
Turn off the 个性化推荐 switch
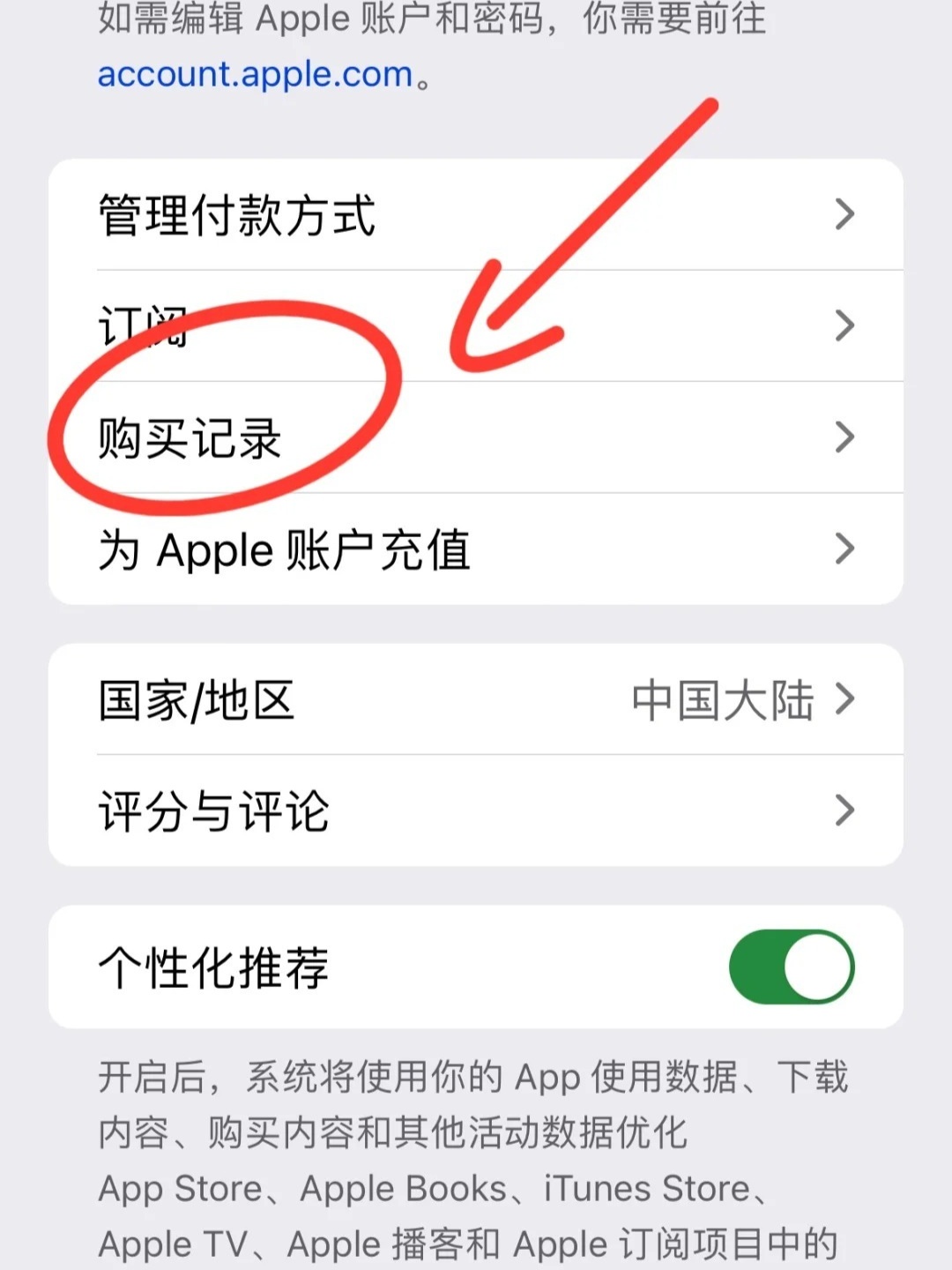(791, 967)
